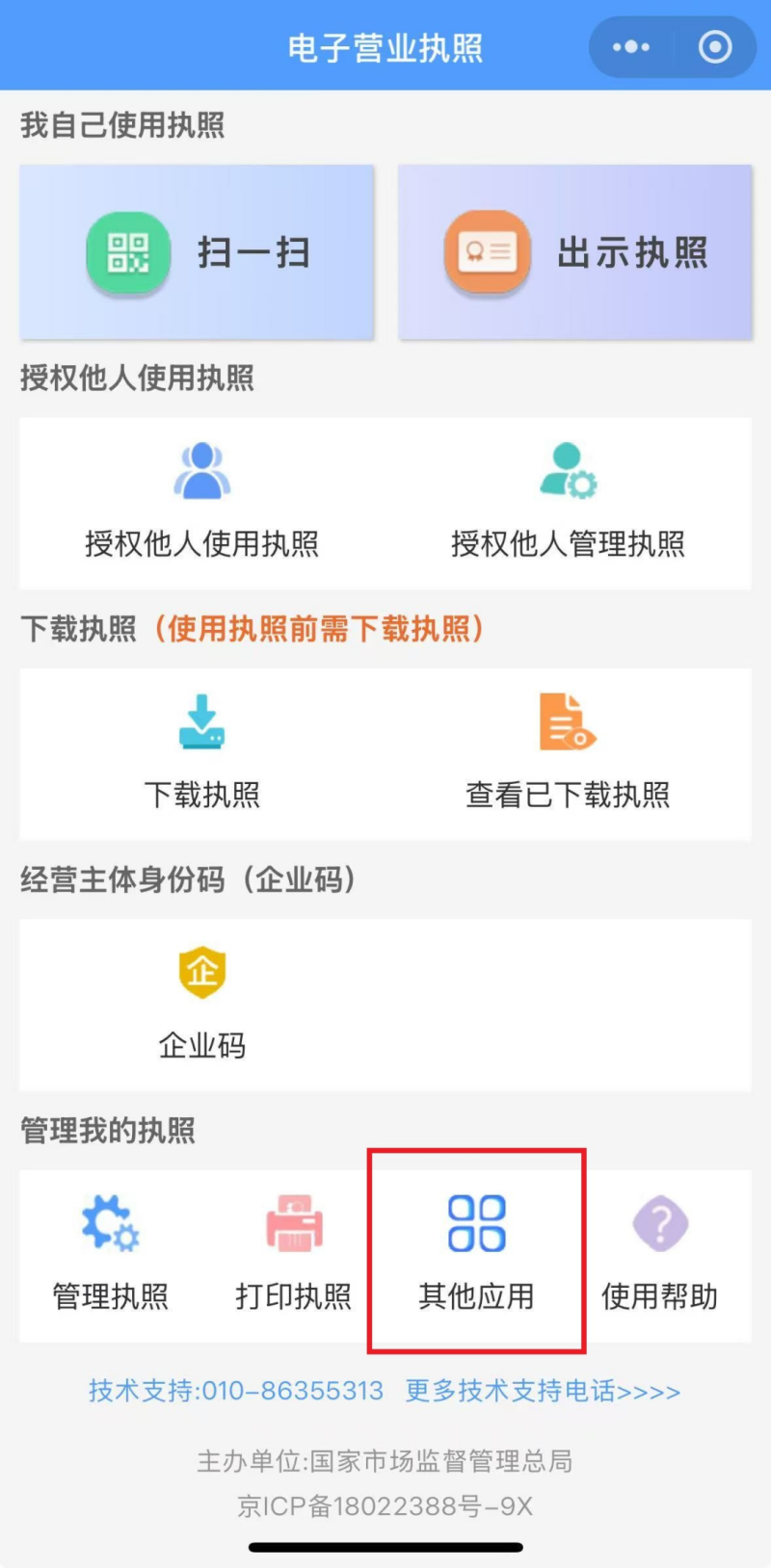Select 授权他人管理执照

[x=568, y=501]
